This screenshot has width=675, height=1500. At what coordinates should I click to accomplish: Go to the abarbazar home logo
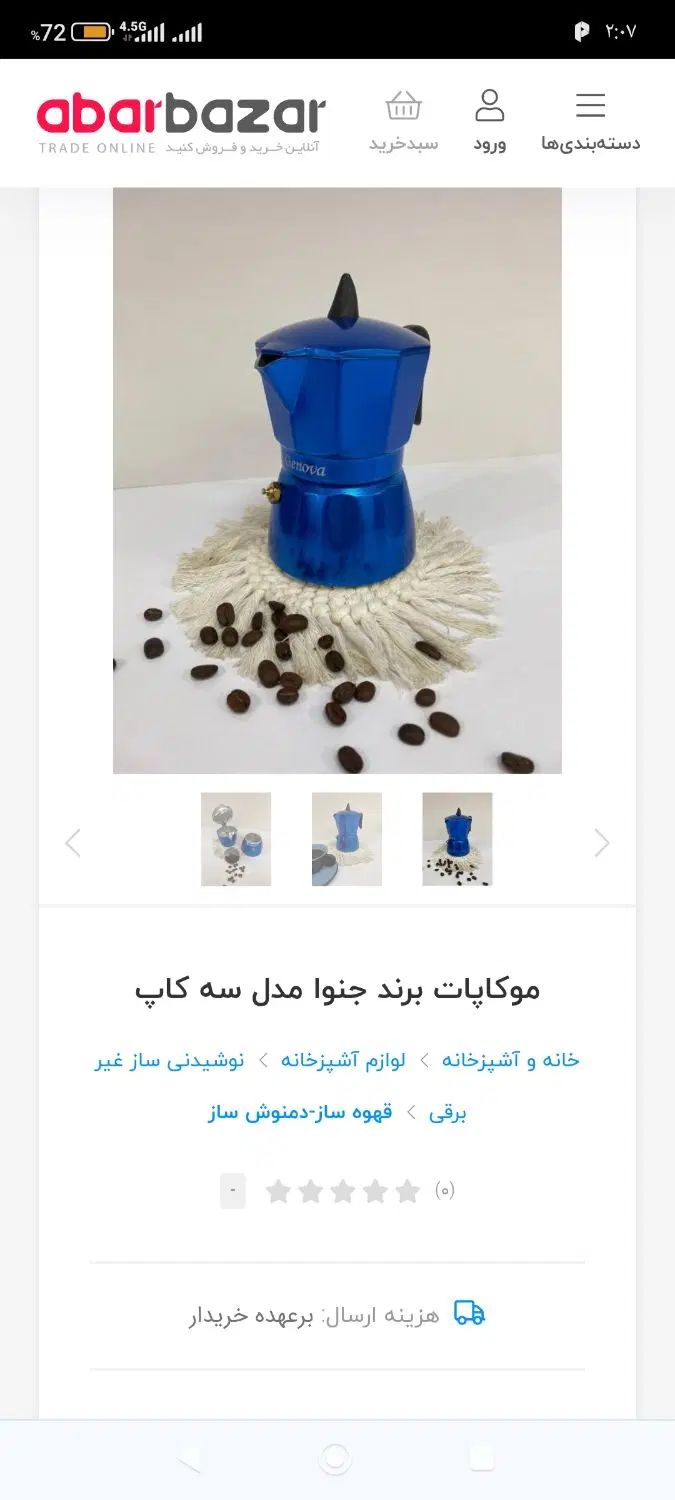(180, 122)
